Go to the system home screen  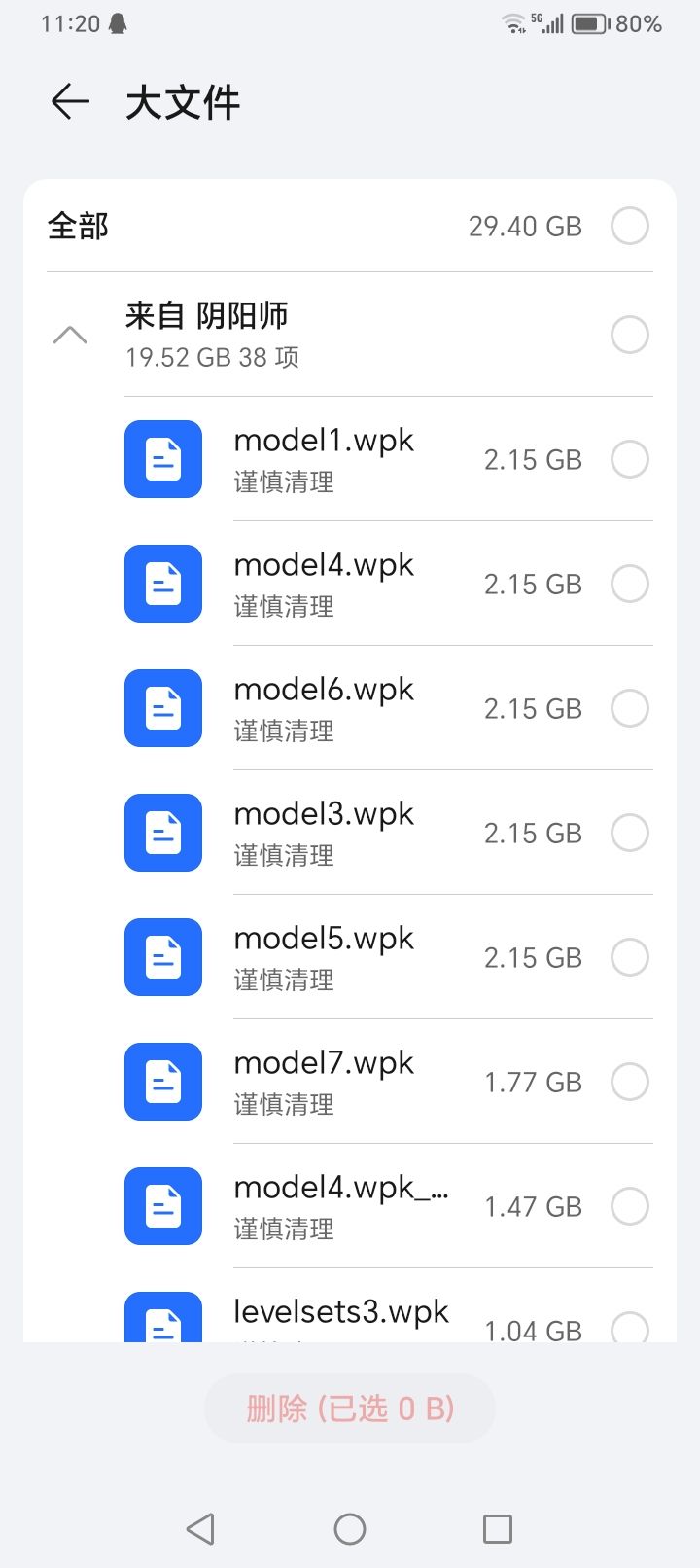point(350,1529)
